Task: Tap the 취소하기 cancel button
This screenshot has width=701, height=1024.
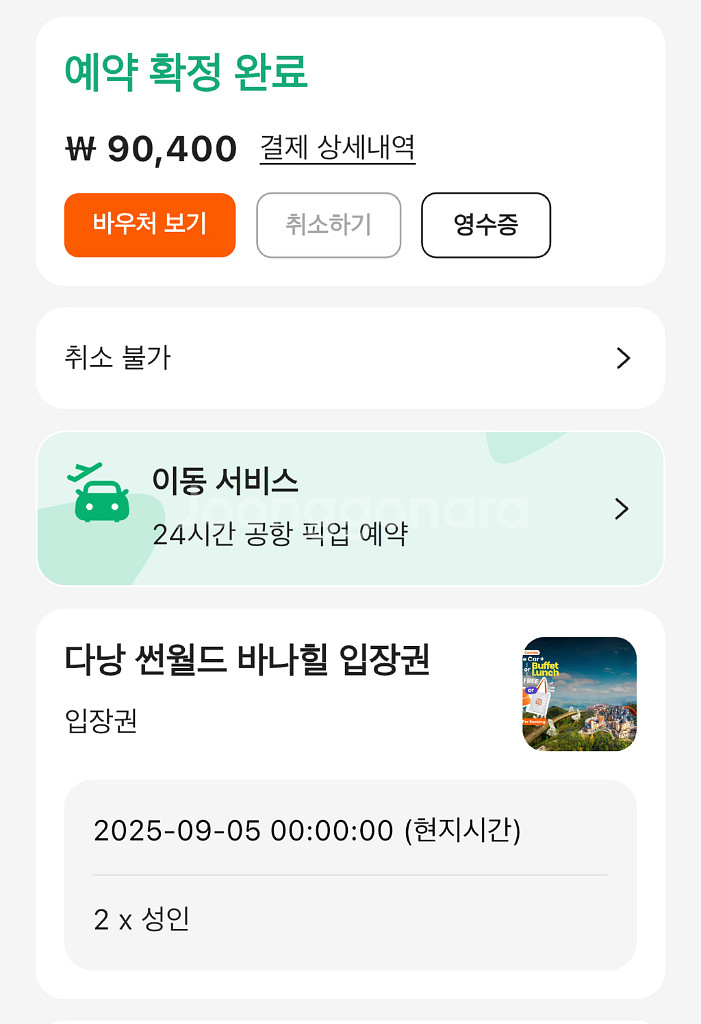Action: (329, 224)
